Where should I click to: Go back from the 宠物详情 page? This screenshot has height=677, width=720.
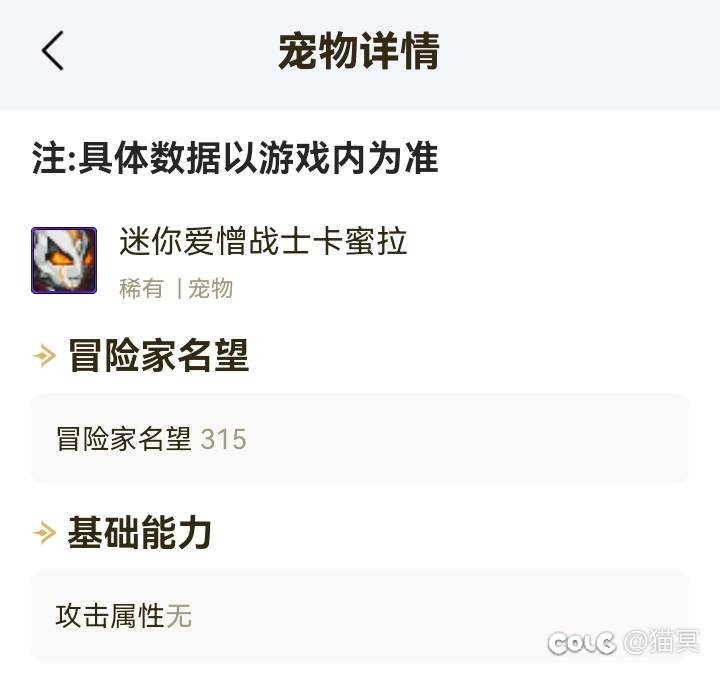click(x=53, y=51)
